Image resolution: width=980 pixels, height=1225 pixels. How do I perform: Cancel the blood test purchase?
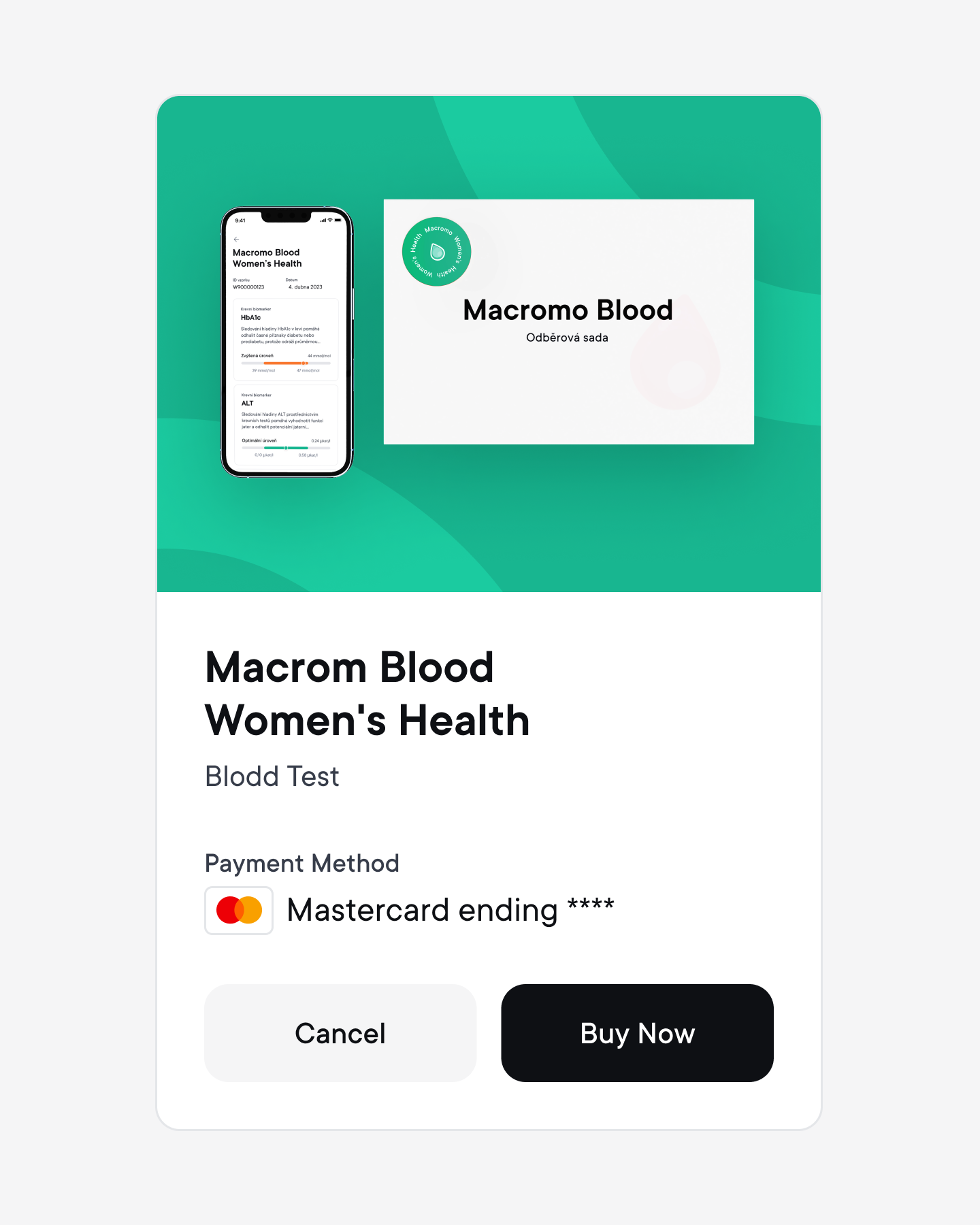[x=340, y=1032]
